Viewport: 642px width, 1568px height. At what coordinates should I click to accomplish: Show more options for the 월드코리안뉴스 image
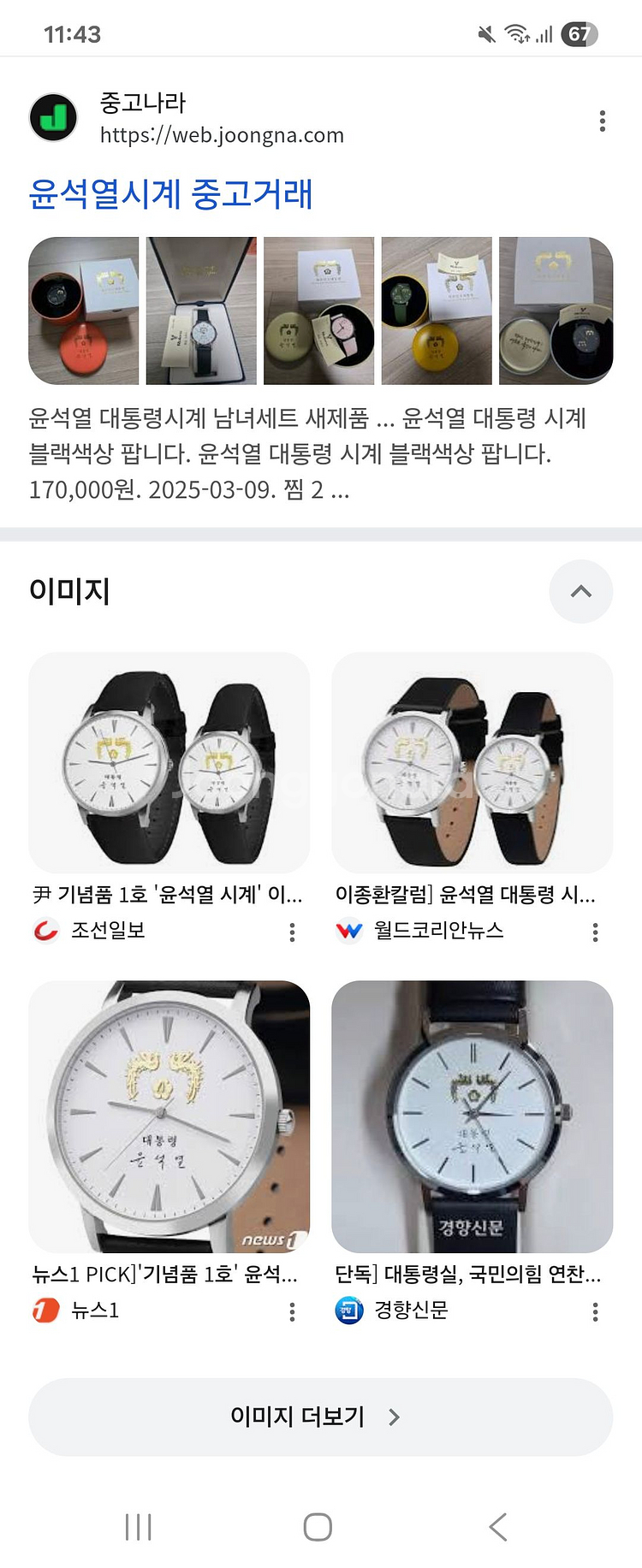(596, 932)
